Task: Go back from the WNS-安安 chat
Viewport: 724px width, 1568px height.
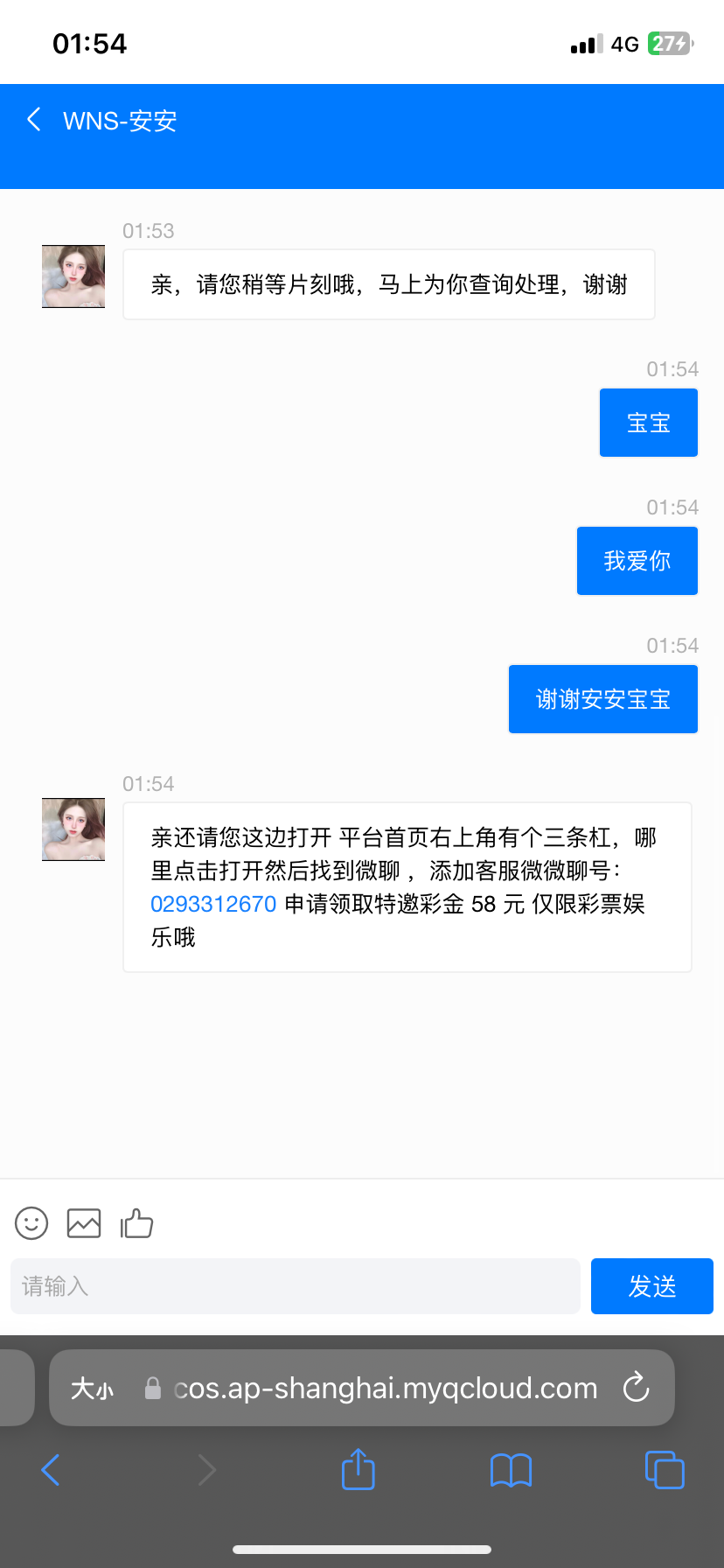Action: point(34,120)
